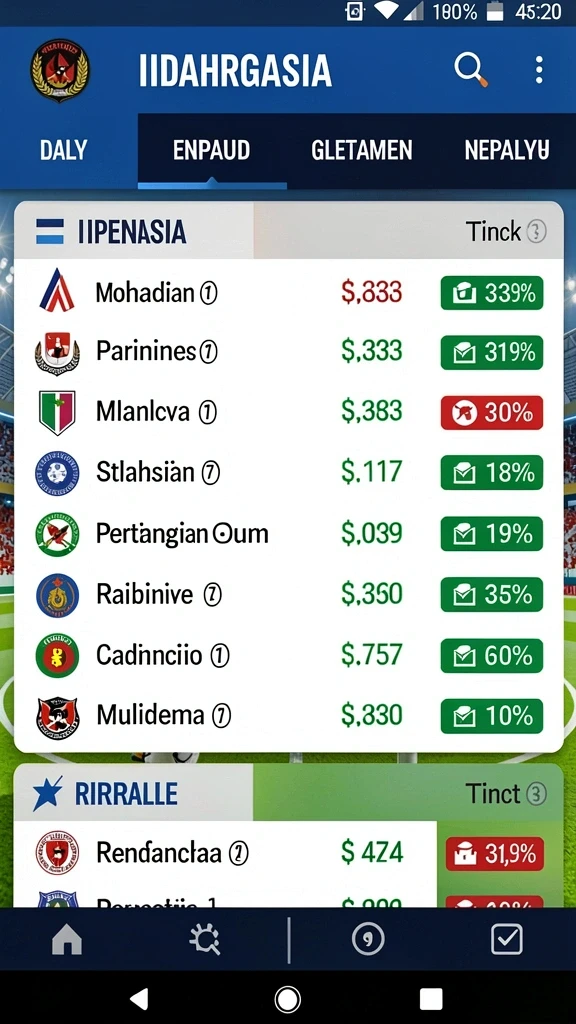Tap the system back button

[139, 999]
